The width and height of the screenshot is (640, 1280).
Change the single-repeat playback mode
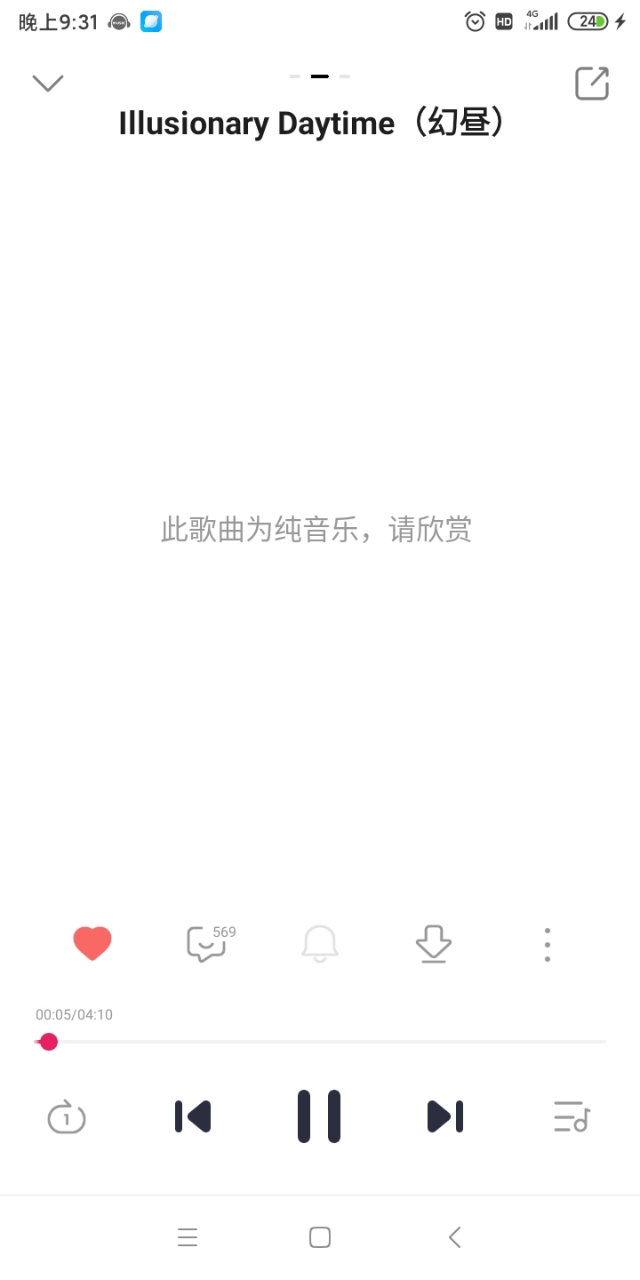(x=67, y=1117)
